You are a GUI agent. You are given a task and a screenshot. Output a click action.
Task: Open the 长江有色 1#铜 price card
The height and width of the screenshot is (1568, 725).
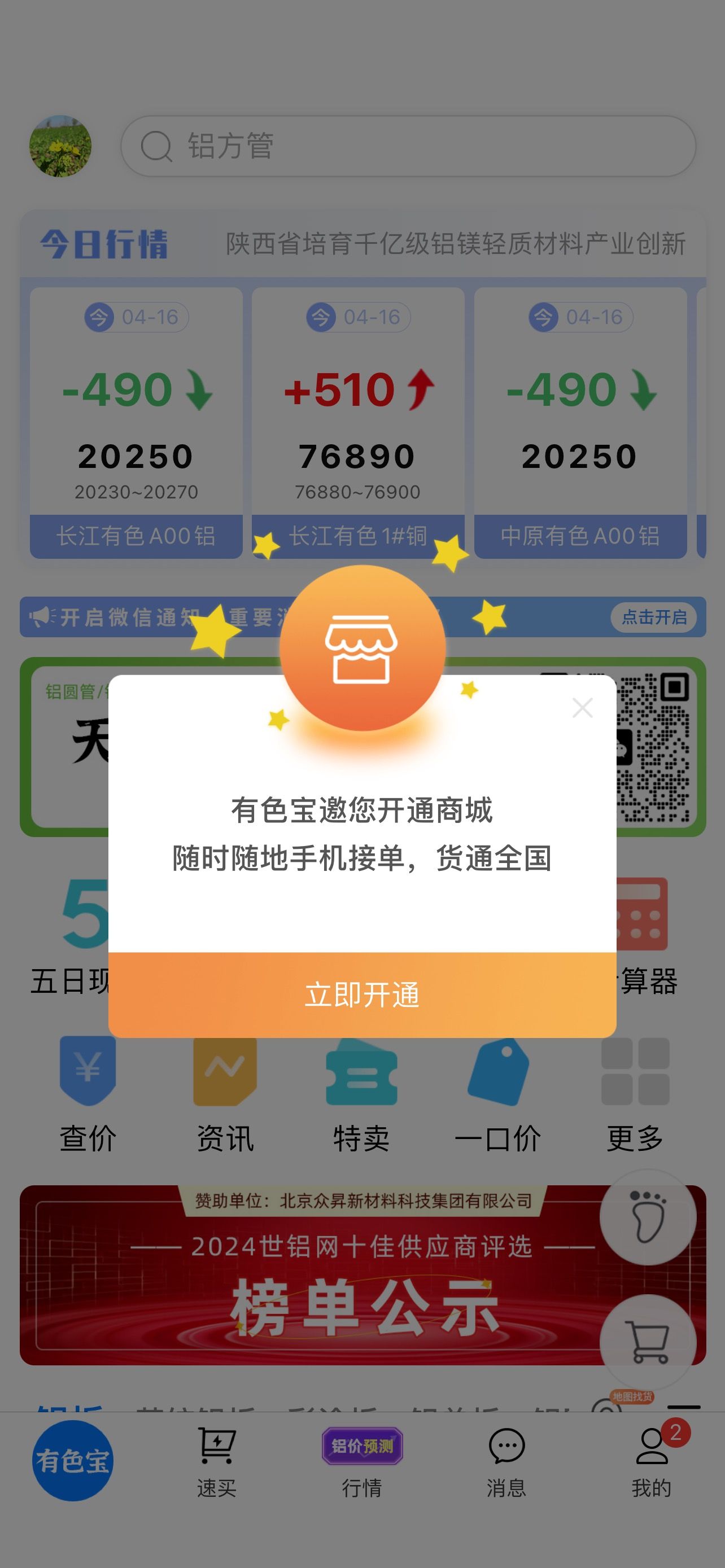pos(358,423)
